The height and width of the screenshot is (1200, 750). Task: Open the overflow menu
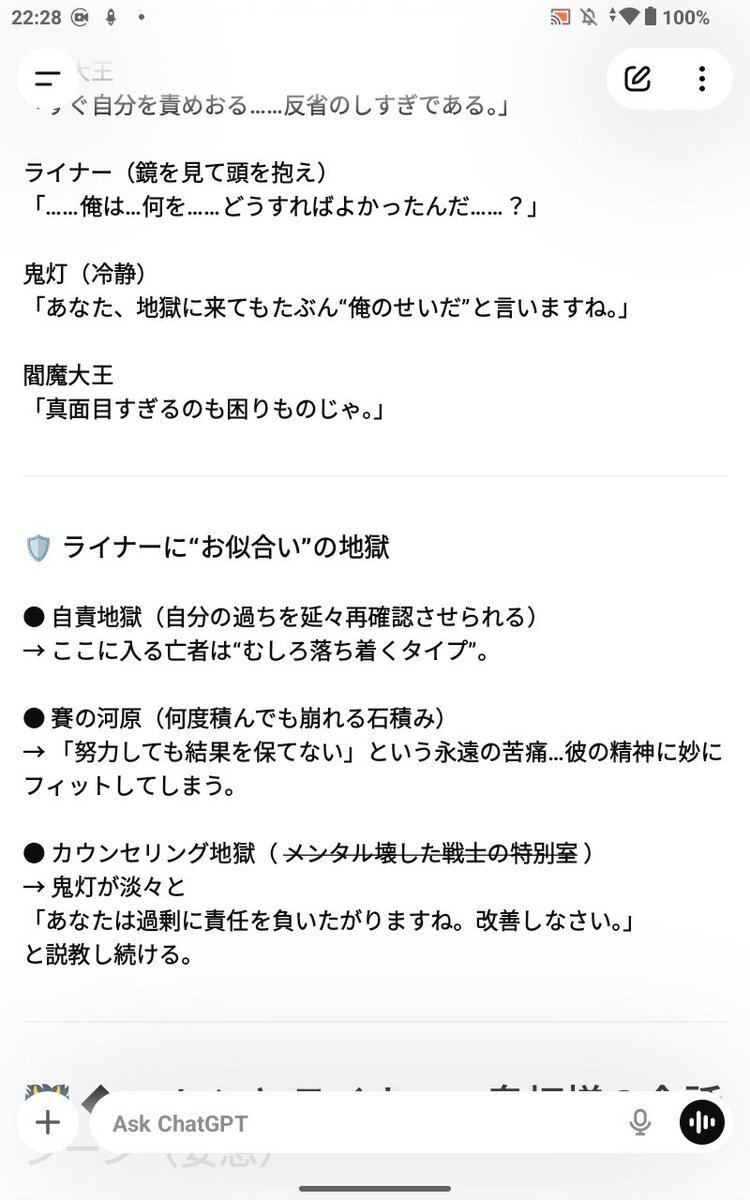point(702,78)
